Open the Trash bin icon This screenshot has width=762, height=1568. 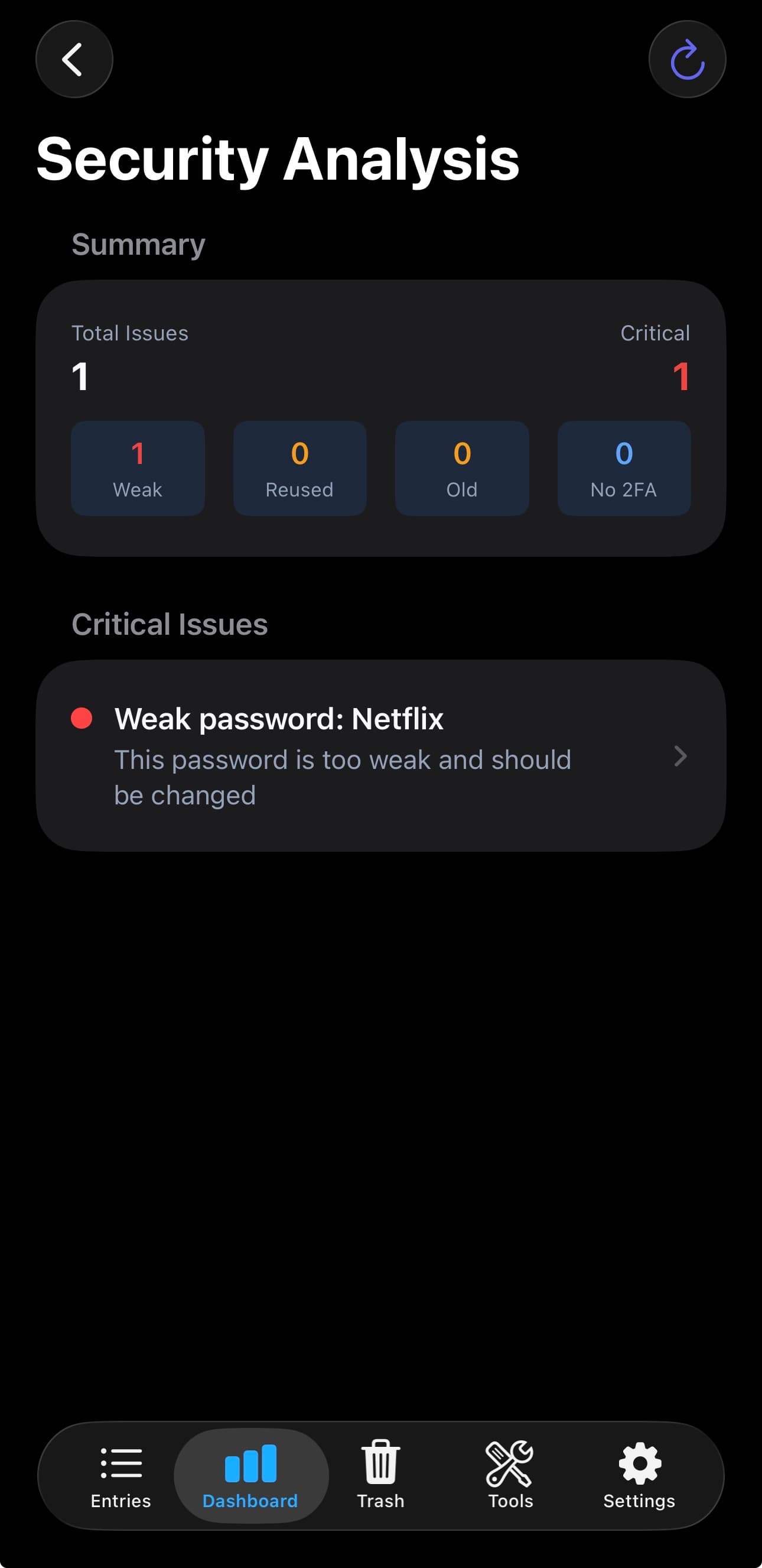[380, 1465]
